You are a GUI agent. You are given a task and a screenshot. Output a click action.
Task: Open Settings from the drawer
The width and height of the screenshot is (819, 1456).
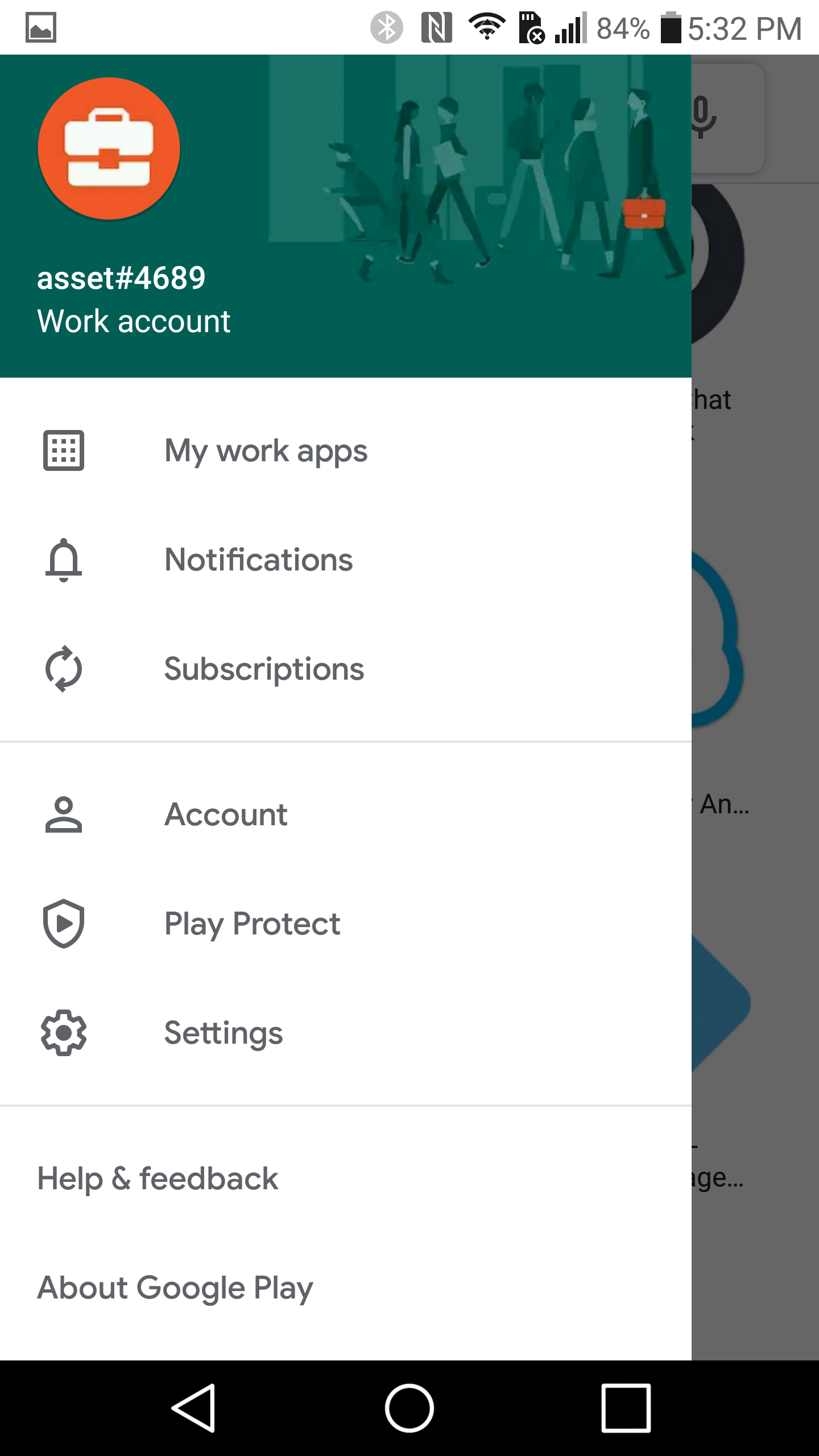346,1033
